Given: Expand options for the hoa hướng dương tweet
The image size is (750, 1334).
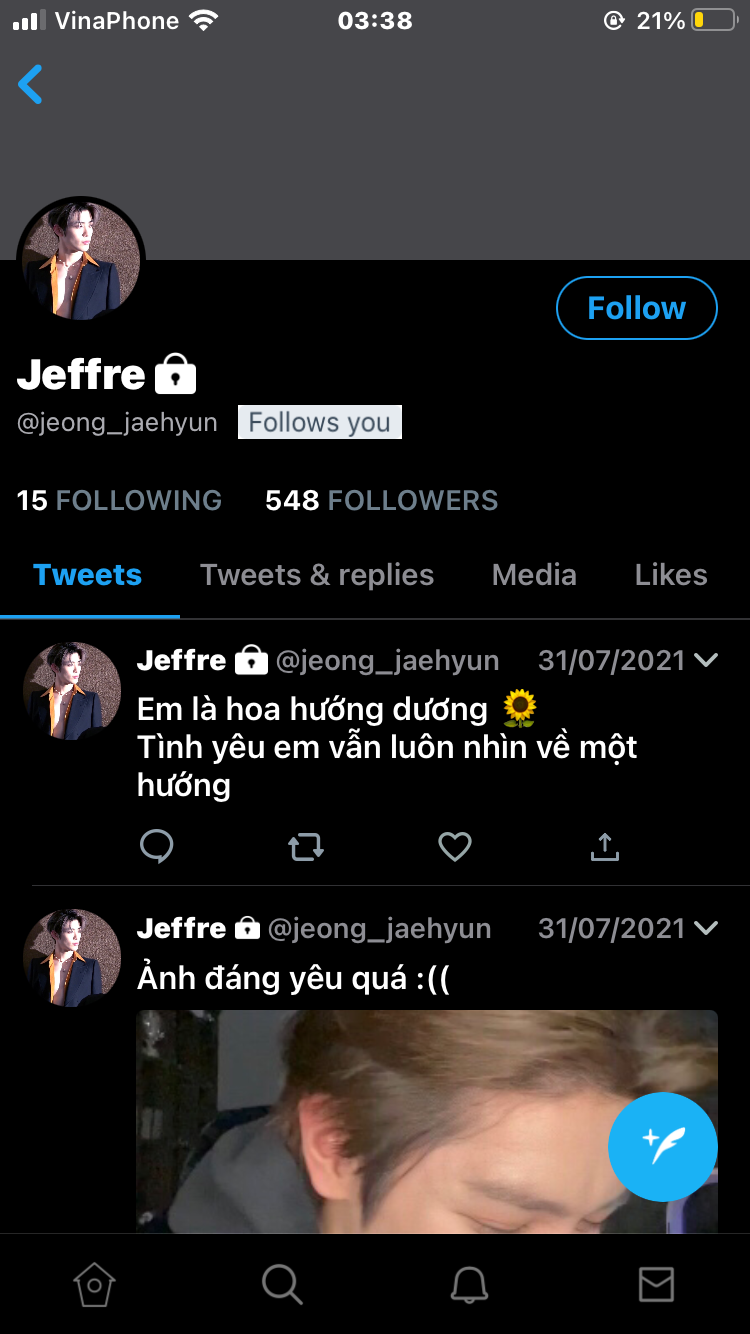Looking at the screenshot, I should tap(706, 660).
